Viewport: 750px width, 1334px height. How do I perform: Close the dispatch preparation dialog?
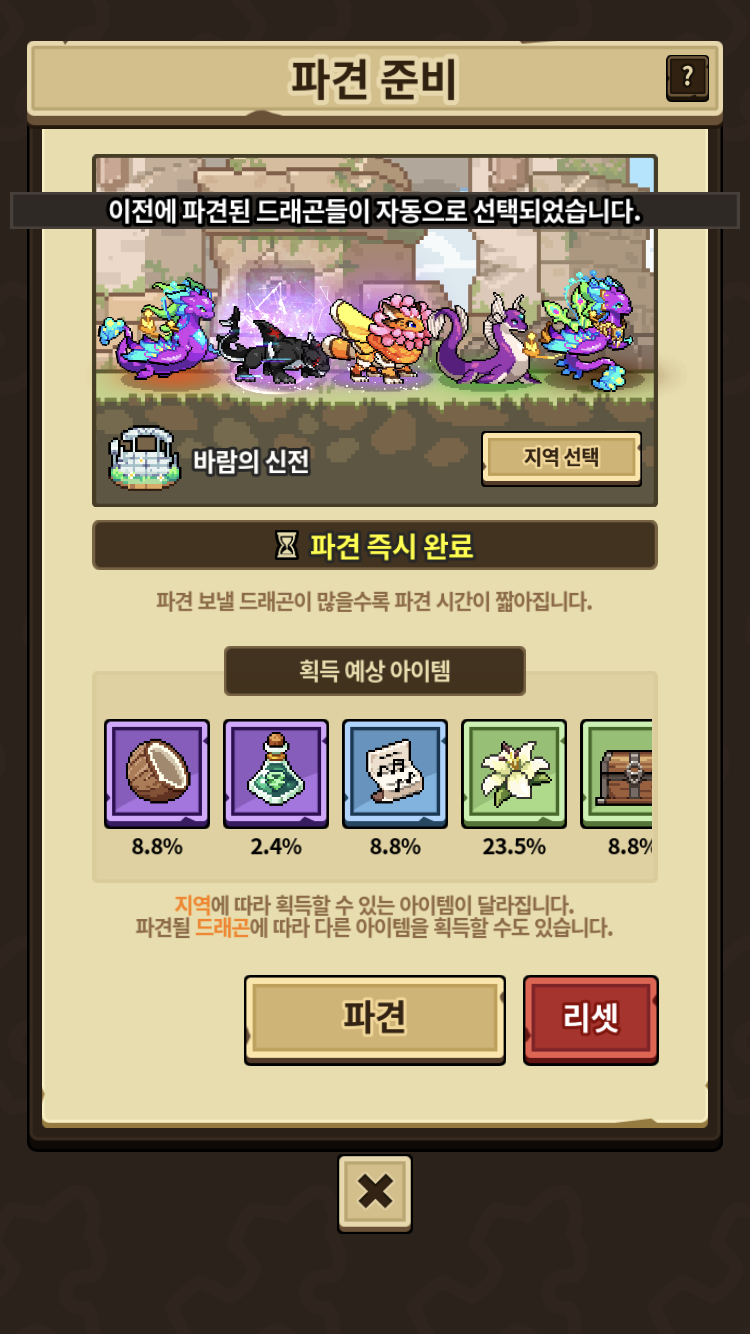click(375, 1192)
